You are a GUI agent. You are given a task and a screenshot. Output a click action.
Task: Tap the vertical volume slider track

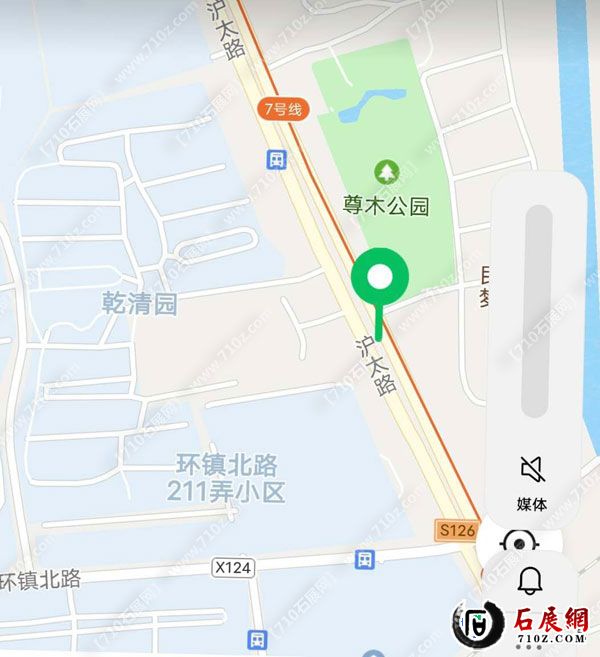coord(538,310)
